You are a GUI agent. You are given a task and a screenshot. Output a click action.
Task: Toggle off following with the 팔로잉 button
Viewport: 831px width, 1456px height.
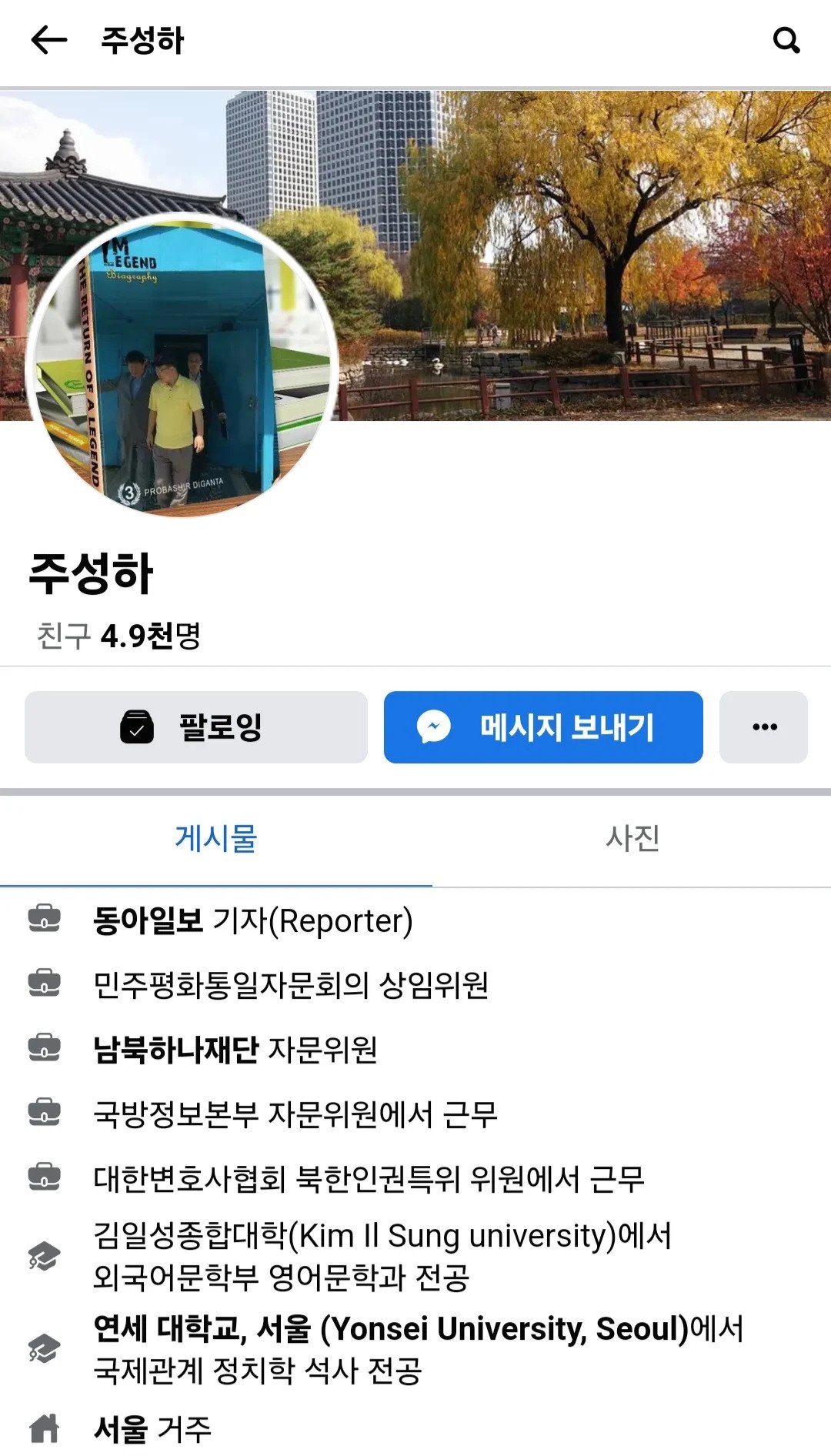click(x=199, y=726)
